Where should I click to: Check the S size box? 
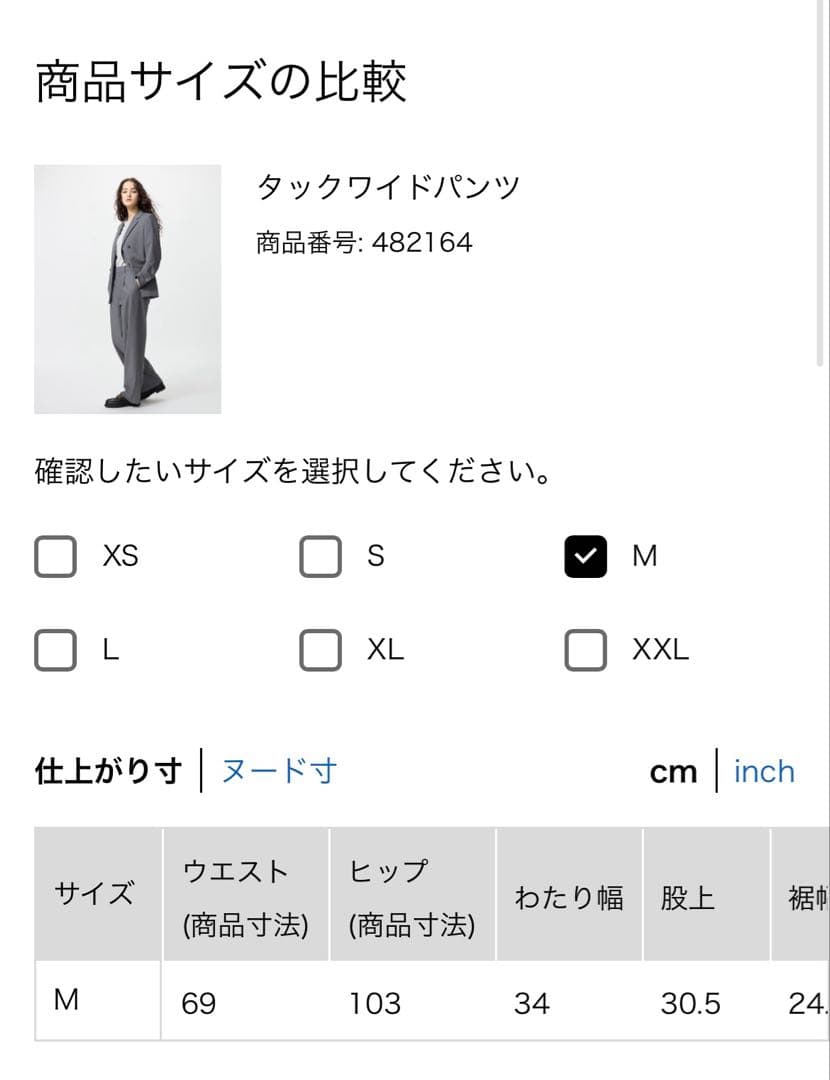[x=320, y=556]
